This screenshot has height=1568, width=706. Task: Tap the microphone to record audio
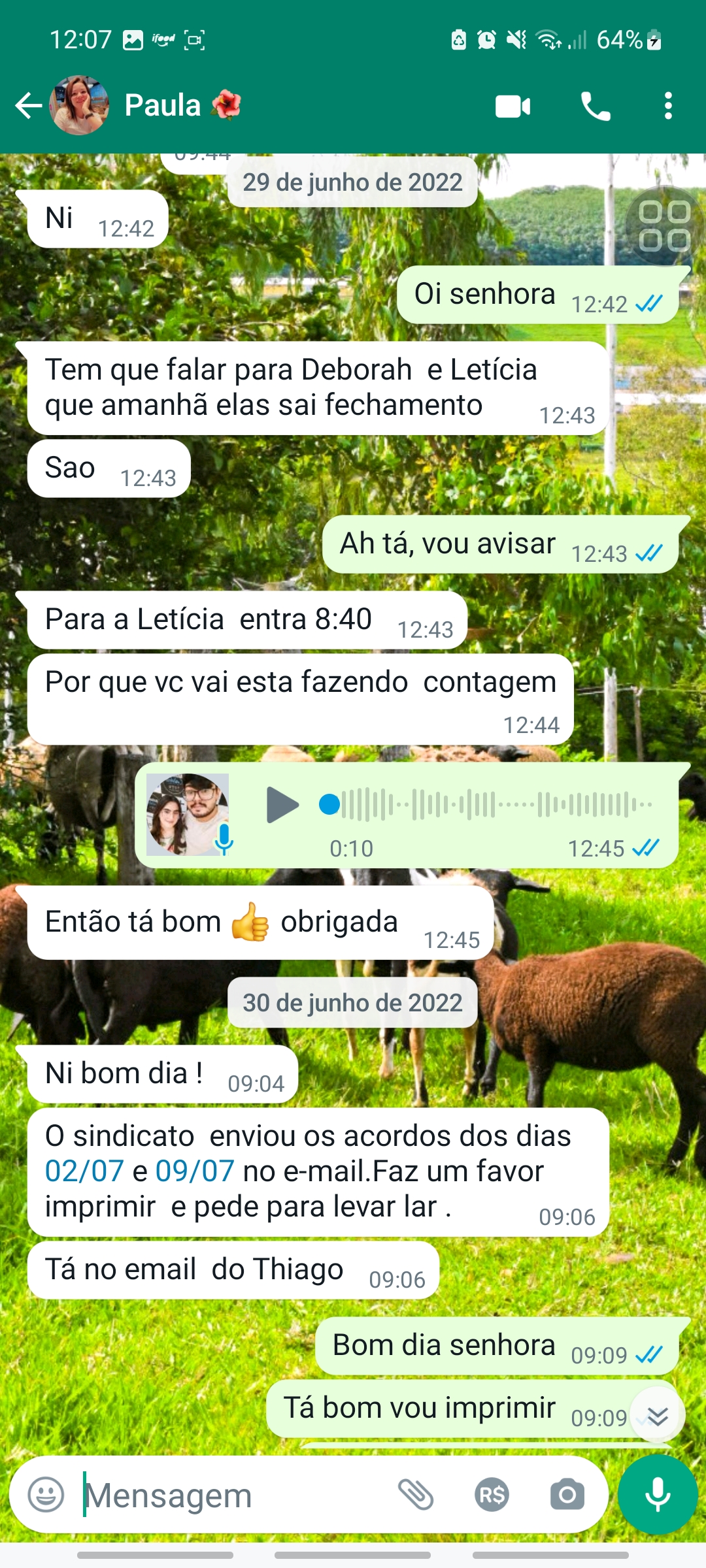coord(658,1495)
